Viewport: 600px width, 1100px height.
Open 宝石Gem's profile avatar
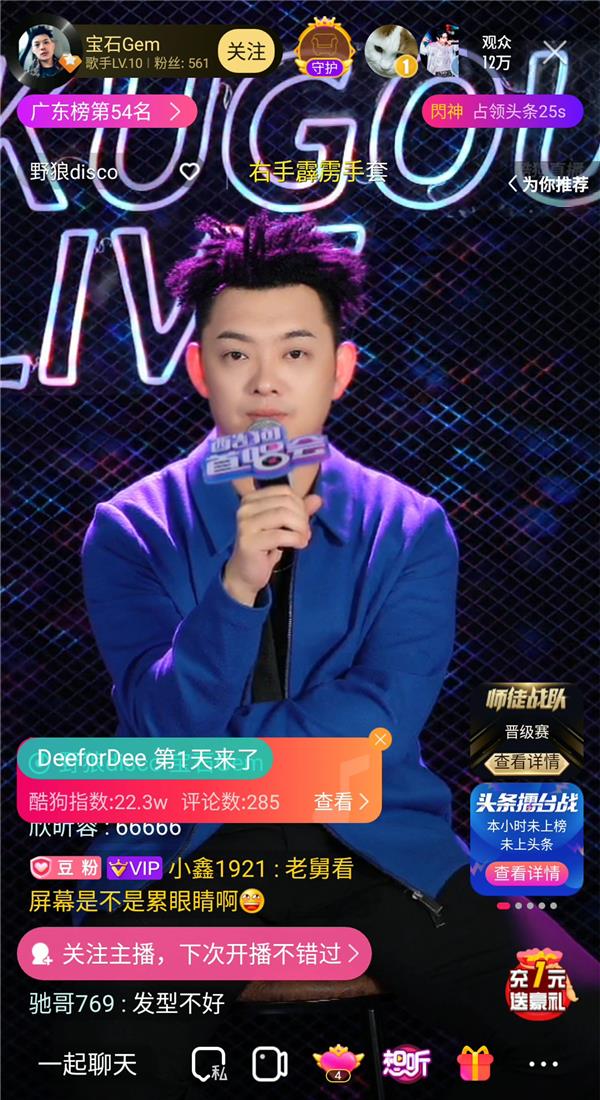(45, 51)
